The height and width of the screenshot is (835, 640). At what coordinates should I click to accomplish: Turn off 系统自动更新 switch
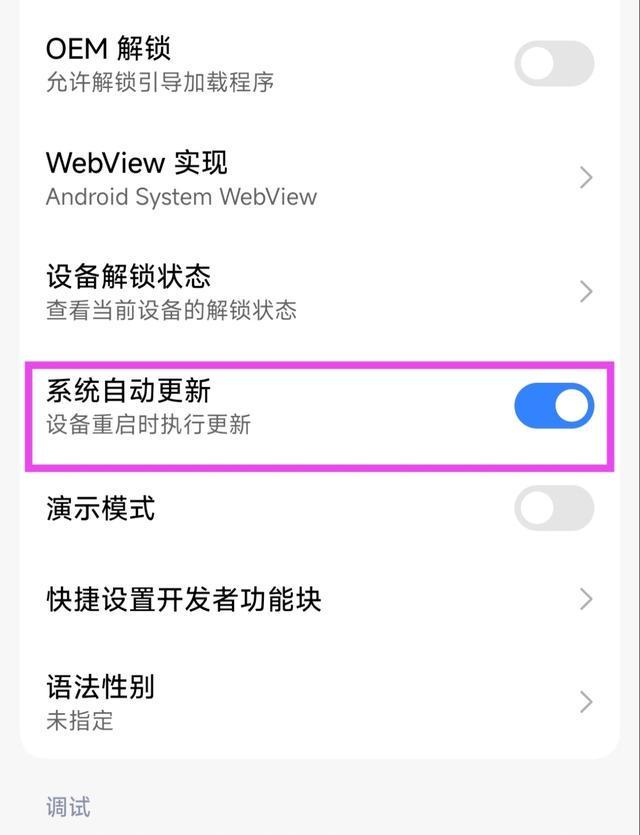[x=553, y=406]
